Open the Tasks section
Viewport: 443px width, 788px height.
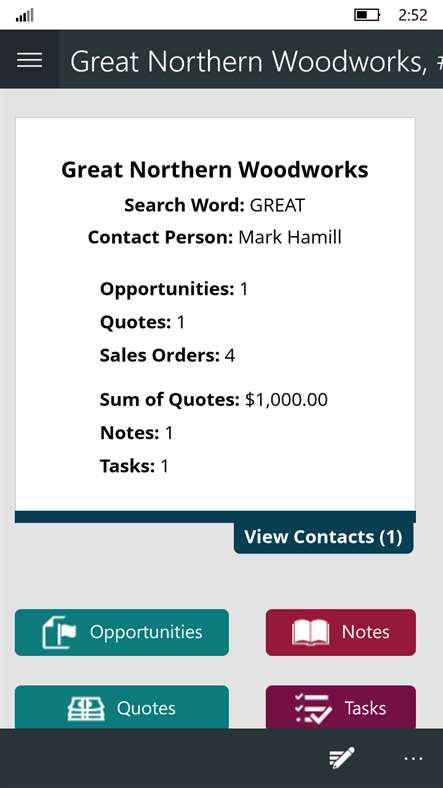pos(341,707)
